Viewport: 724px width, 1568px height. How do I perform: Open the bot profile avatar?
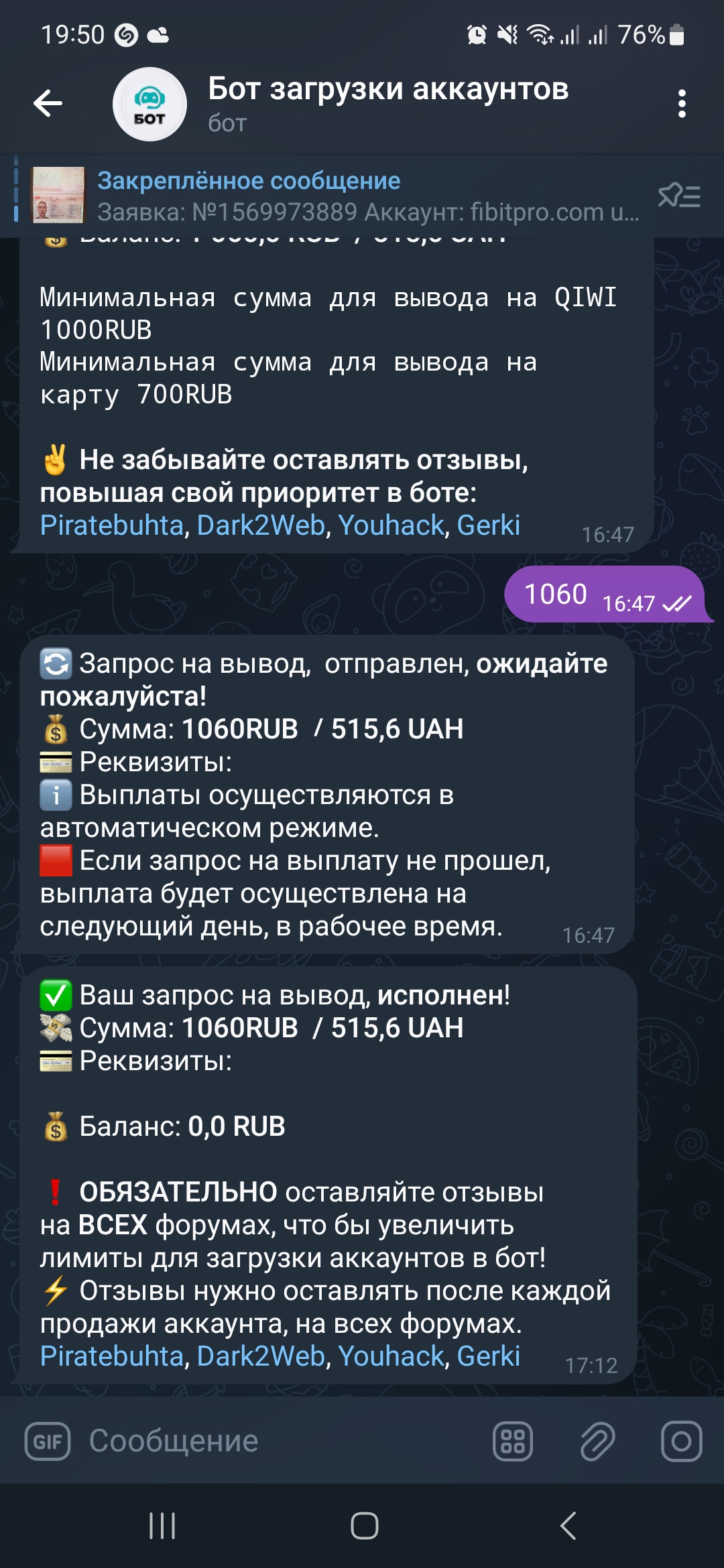(149, 105)
